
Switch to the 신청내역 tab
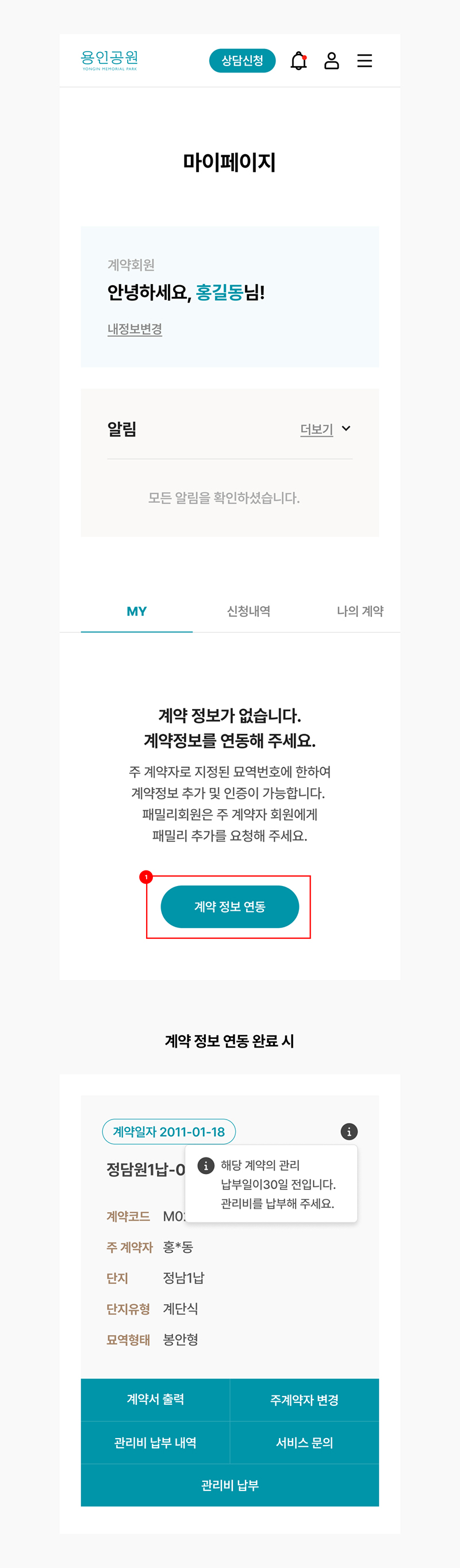[x=248, y=611]
